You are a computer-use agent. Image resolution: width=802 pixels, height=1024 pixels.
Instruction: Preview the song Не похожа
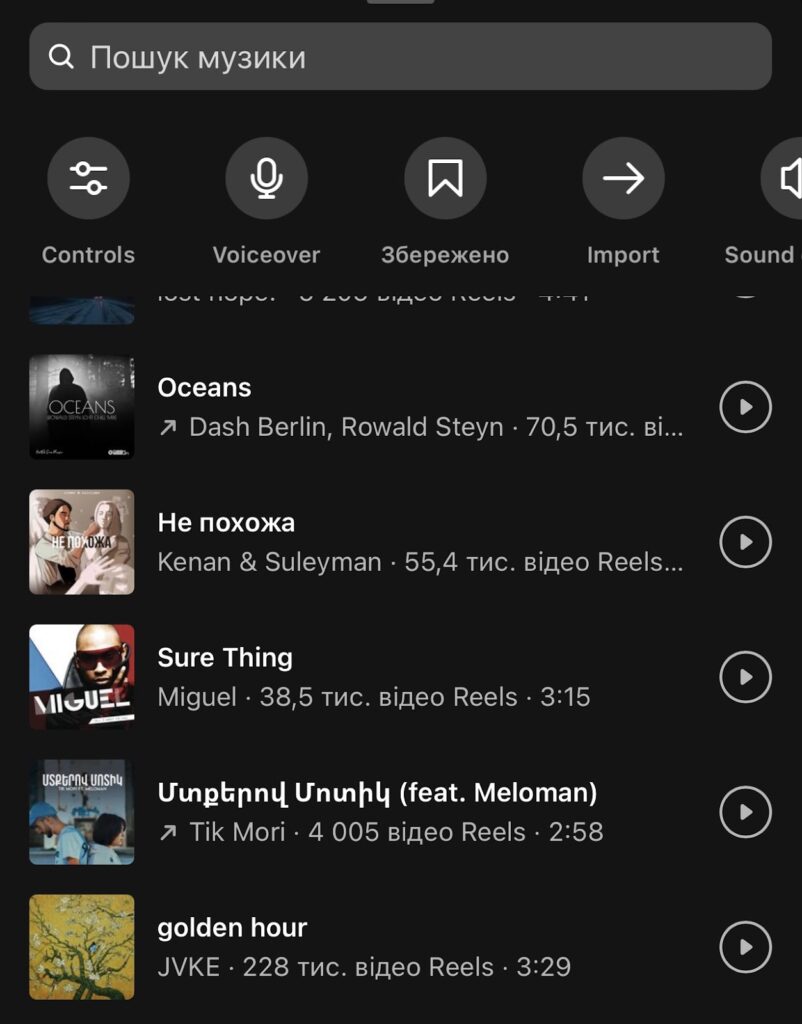746,542
